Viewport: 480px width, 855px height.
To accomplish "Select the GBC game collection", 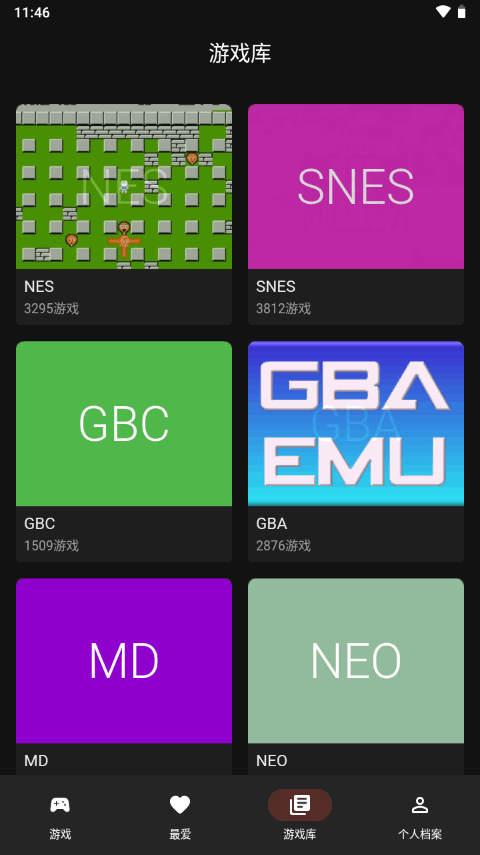I will [124, 451].
